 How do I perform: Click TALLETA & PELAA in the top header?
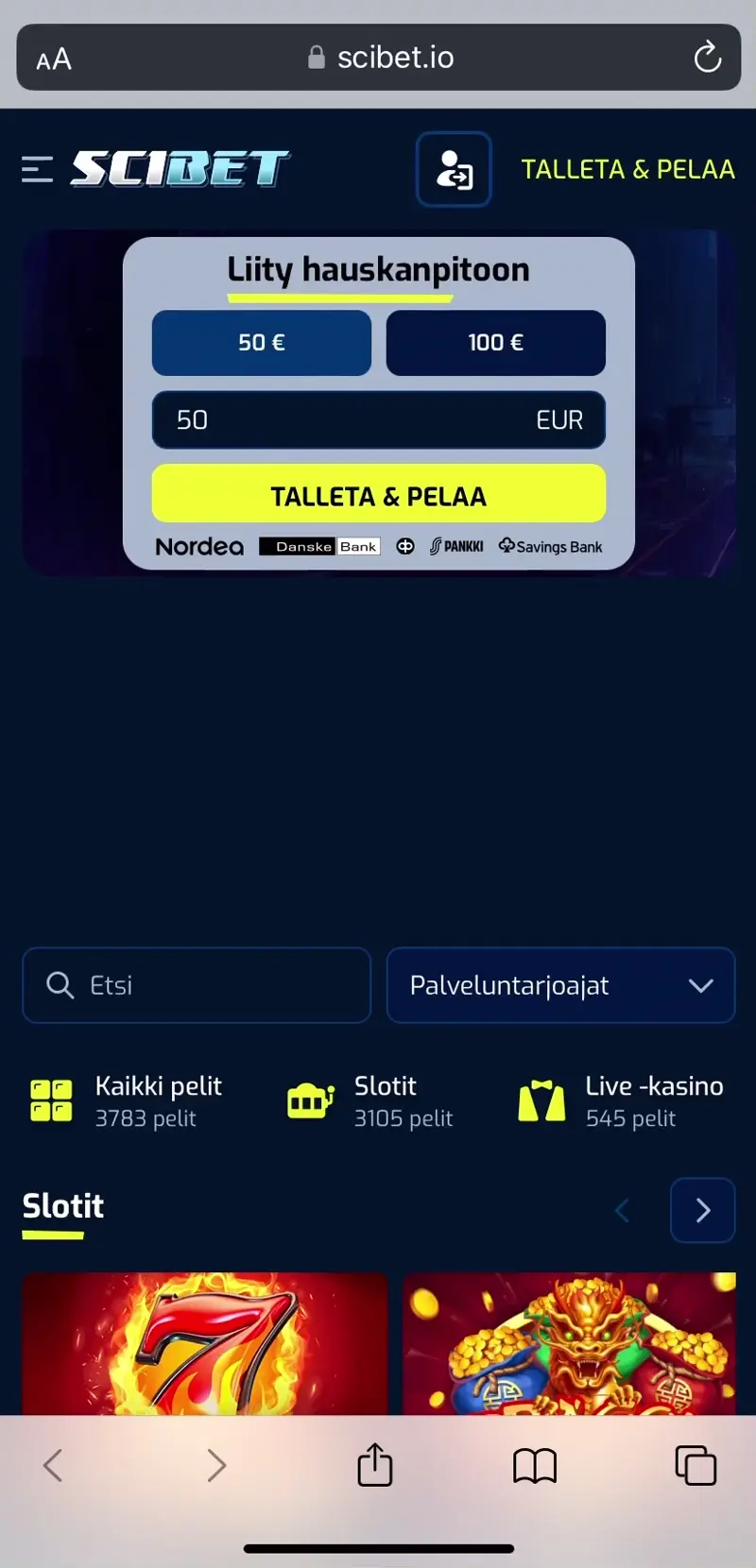[627, 169]
